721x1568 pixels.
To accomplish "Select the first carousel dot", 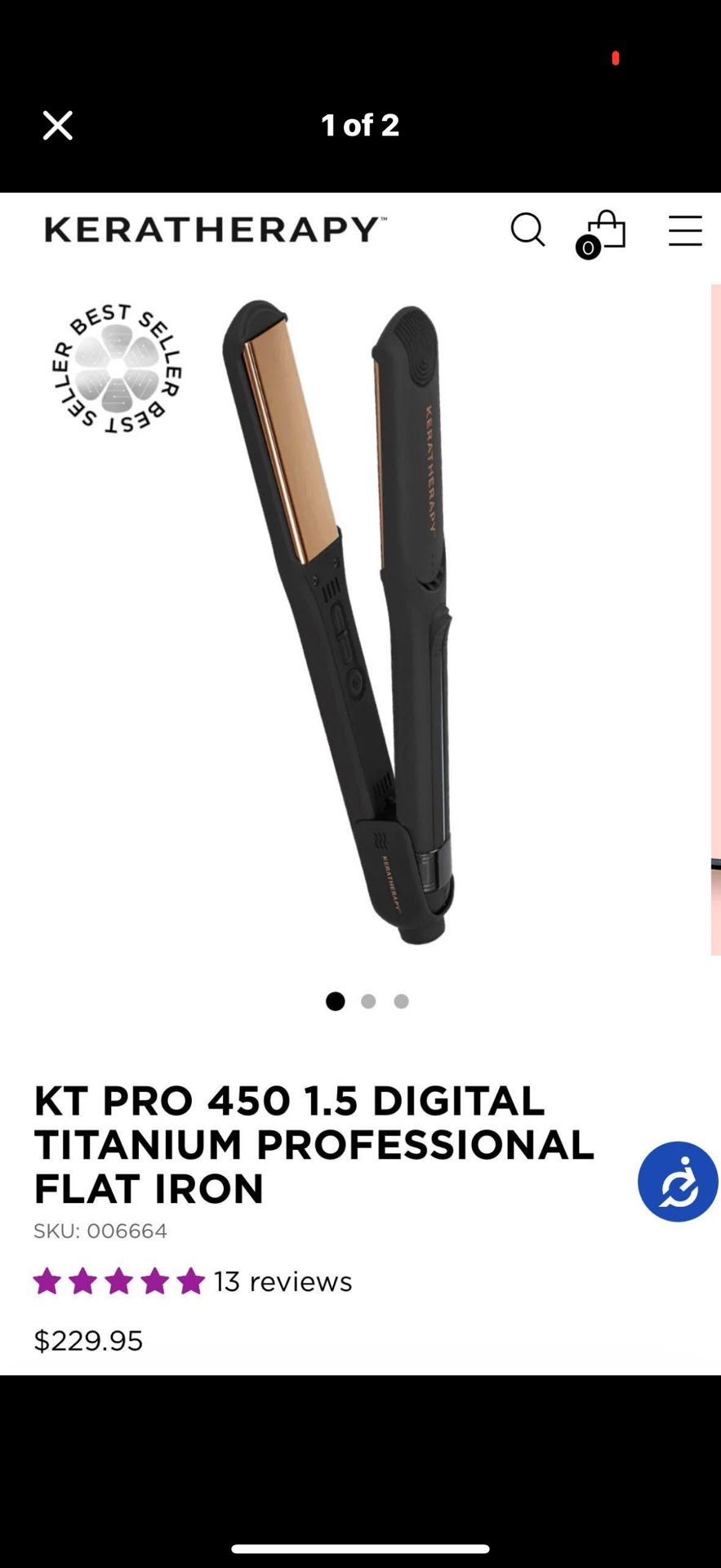I will coord(335,1000).
